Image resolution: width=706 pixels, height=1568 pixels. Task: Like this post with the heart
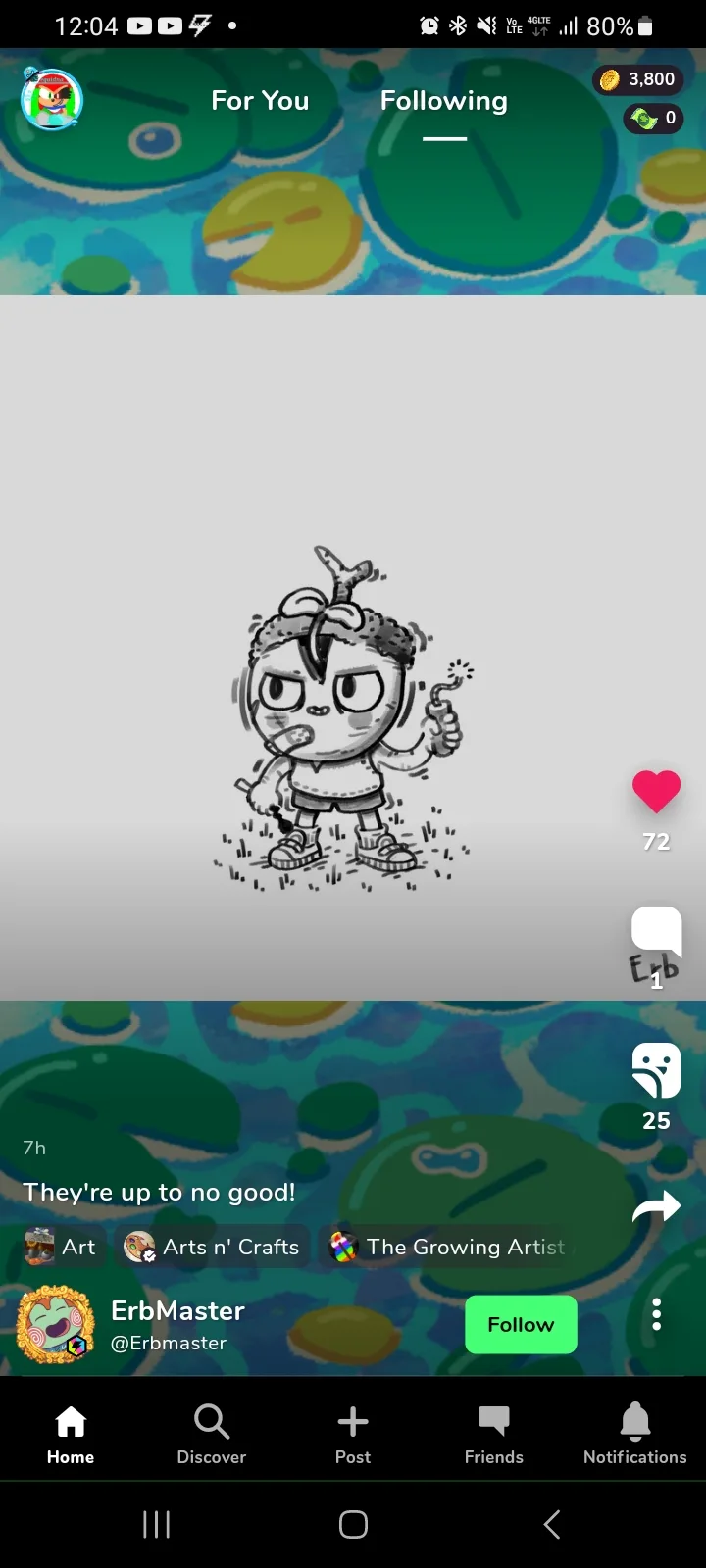[x=656, y=792]
